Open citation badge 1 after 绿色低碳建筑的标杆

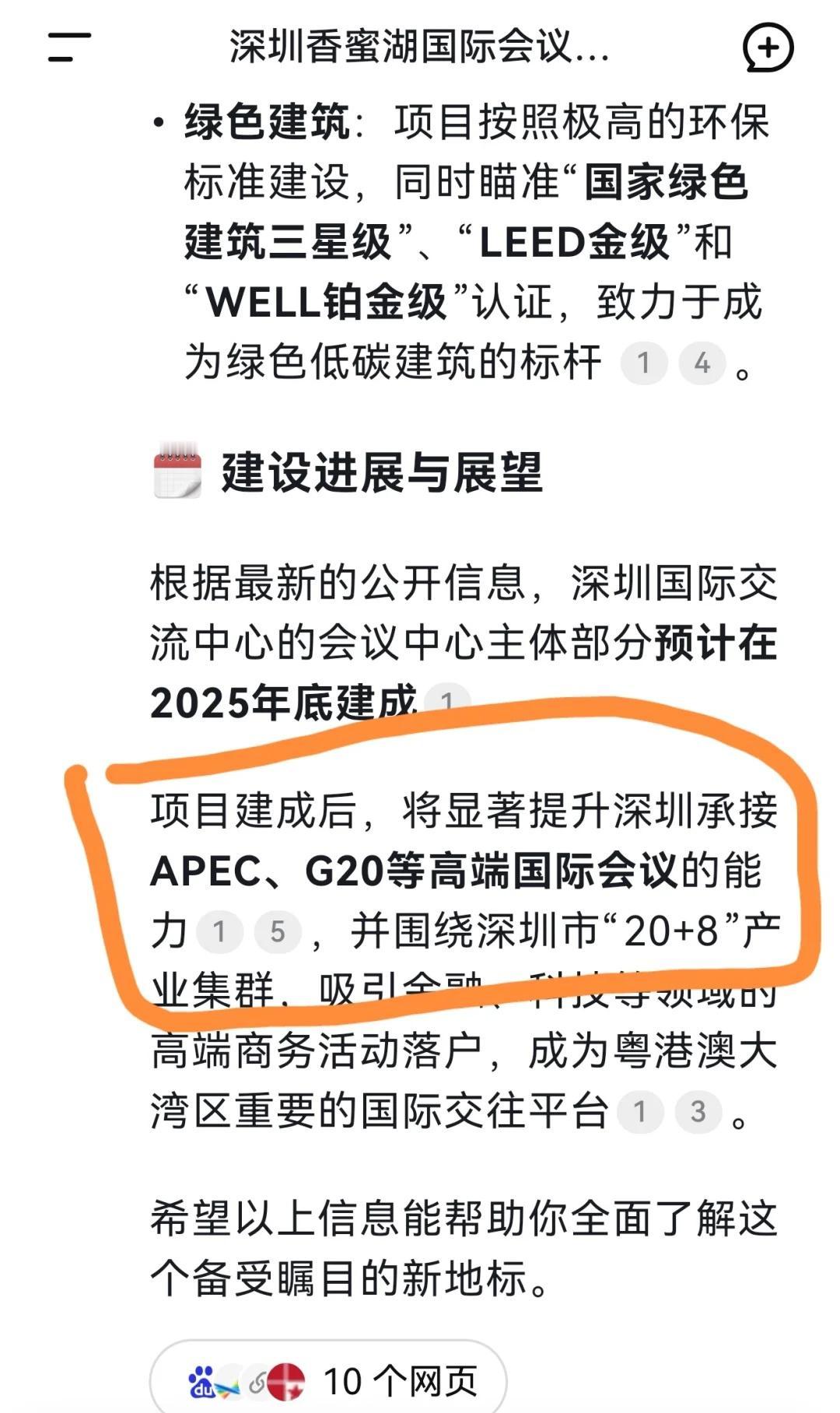tap(642, 360)
